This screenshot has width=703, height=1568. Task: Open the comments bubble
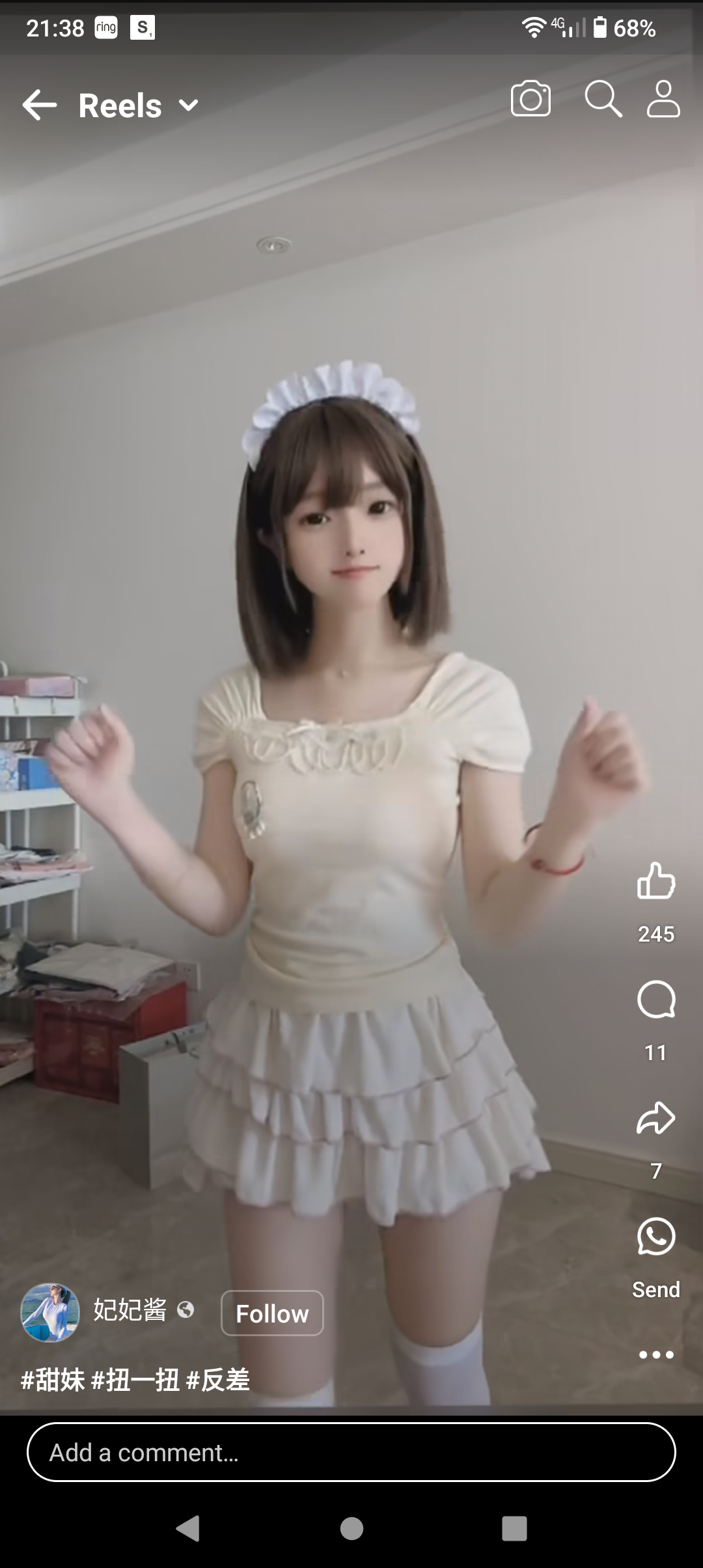655,1000
